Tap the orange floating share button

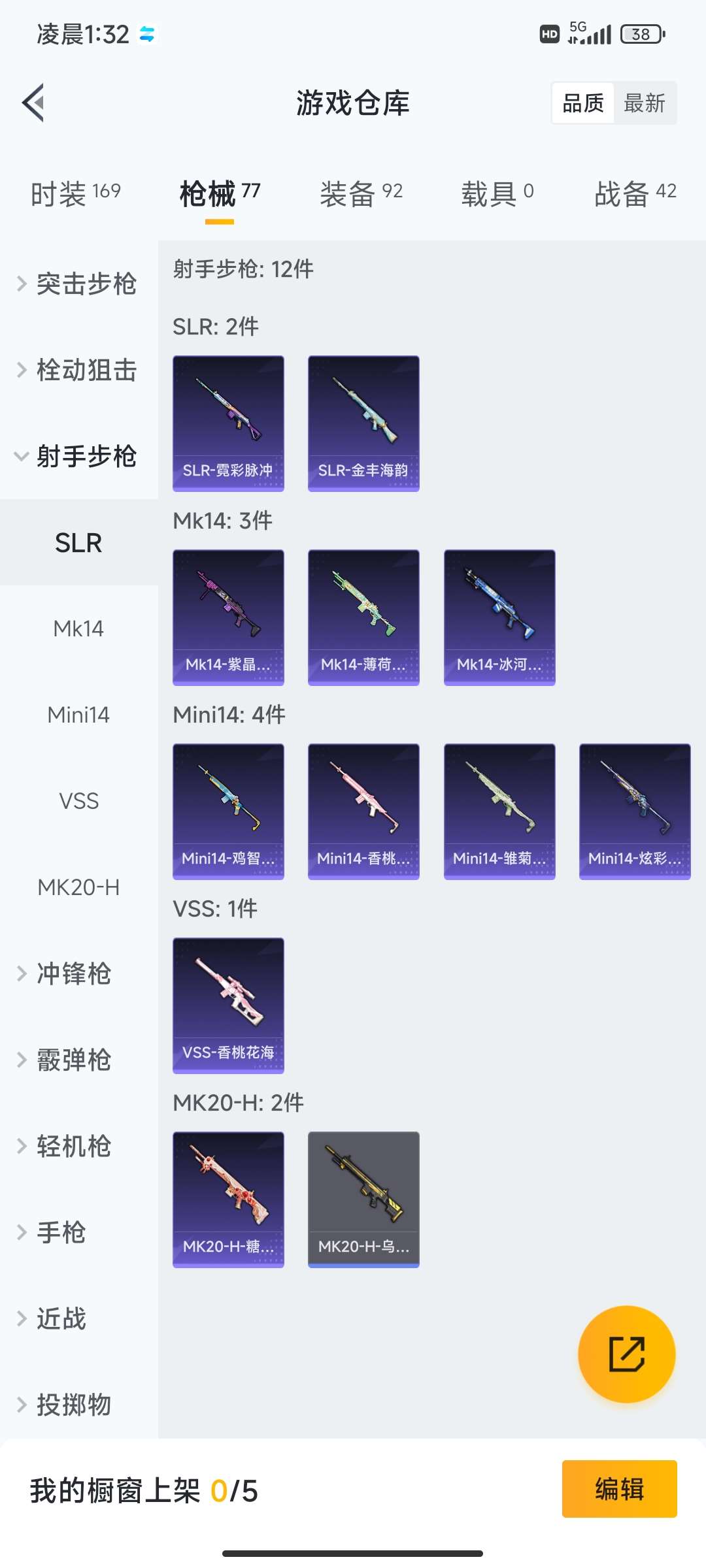pyautogui.click(x=626, y=1354)
